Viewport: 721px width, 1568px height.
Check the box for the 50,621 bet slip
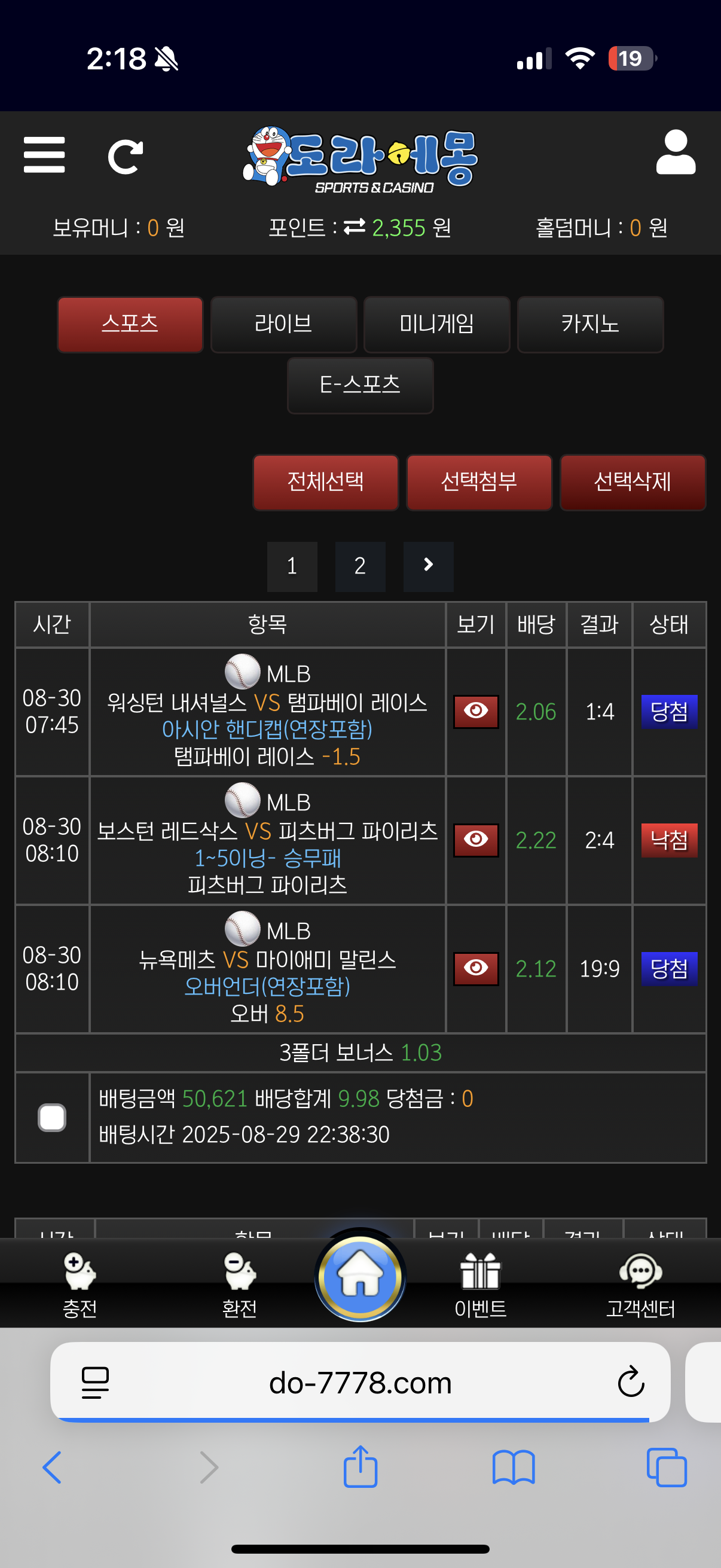point(52,1117)
